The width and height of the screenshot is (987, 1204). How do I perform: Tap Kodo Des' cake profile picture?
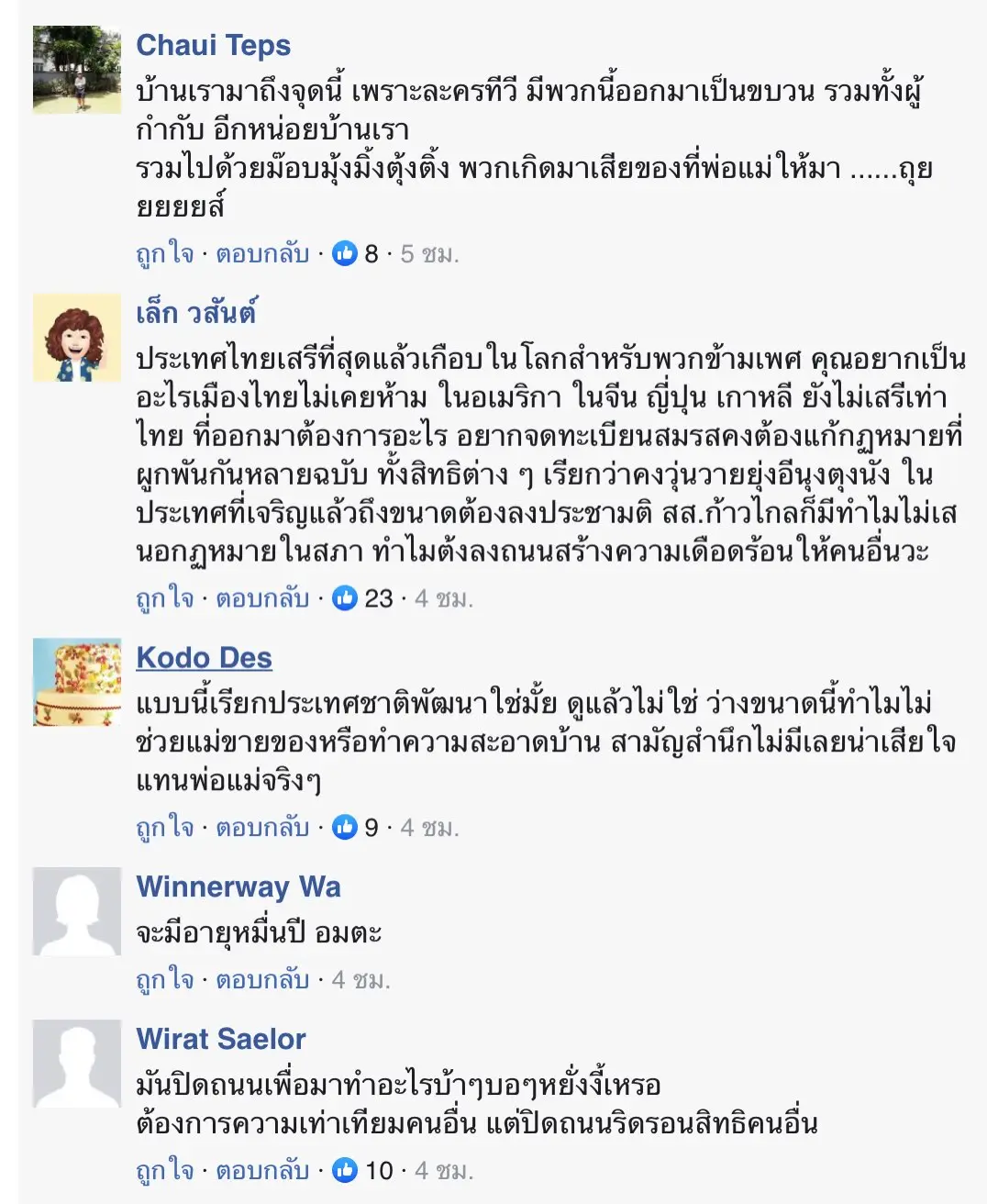[77, 682]
